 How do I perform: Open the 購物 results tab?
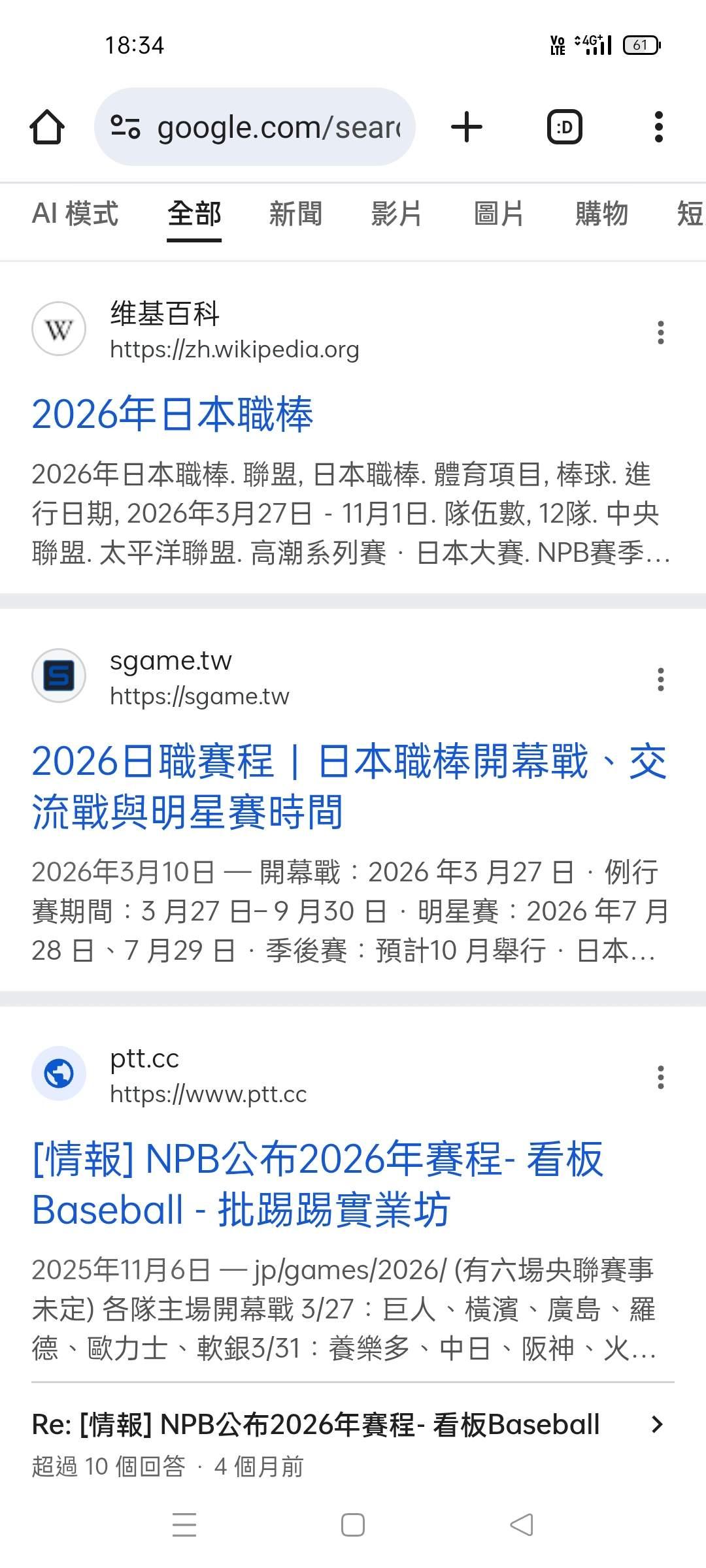pyautogui.click(x=601, y=214)
